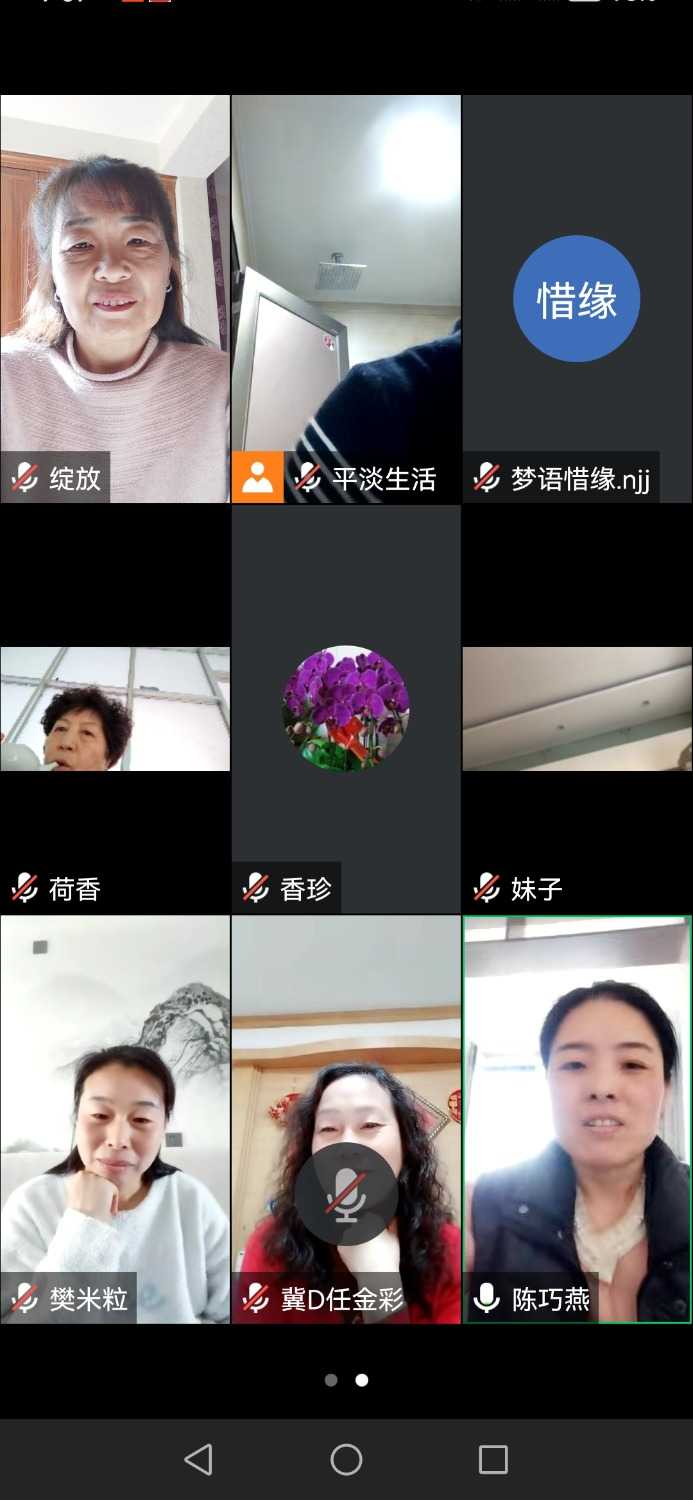The width and height of the screenshot is (693, 1500).
Task: Open the 冀D任金彩 video tile
Action: click(346, 1118)
